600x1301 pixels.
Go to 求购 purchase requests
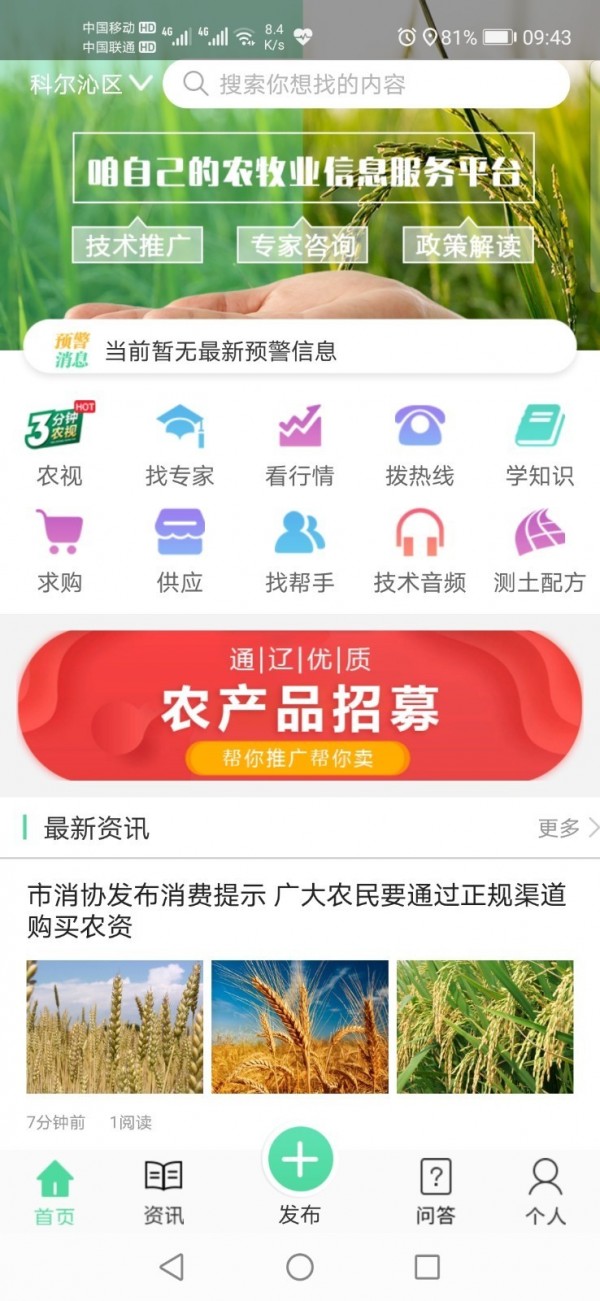tap(60, 551)
